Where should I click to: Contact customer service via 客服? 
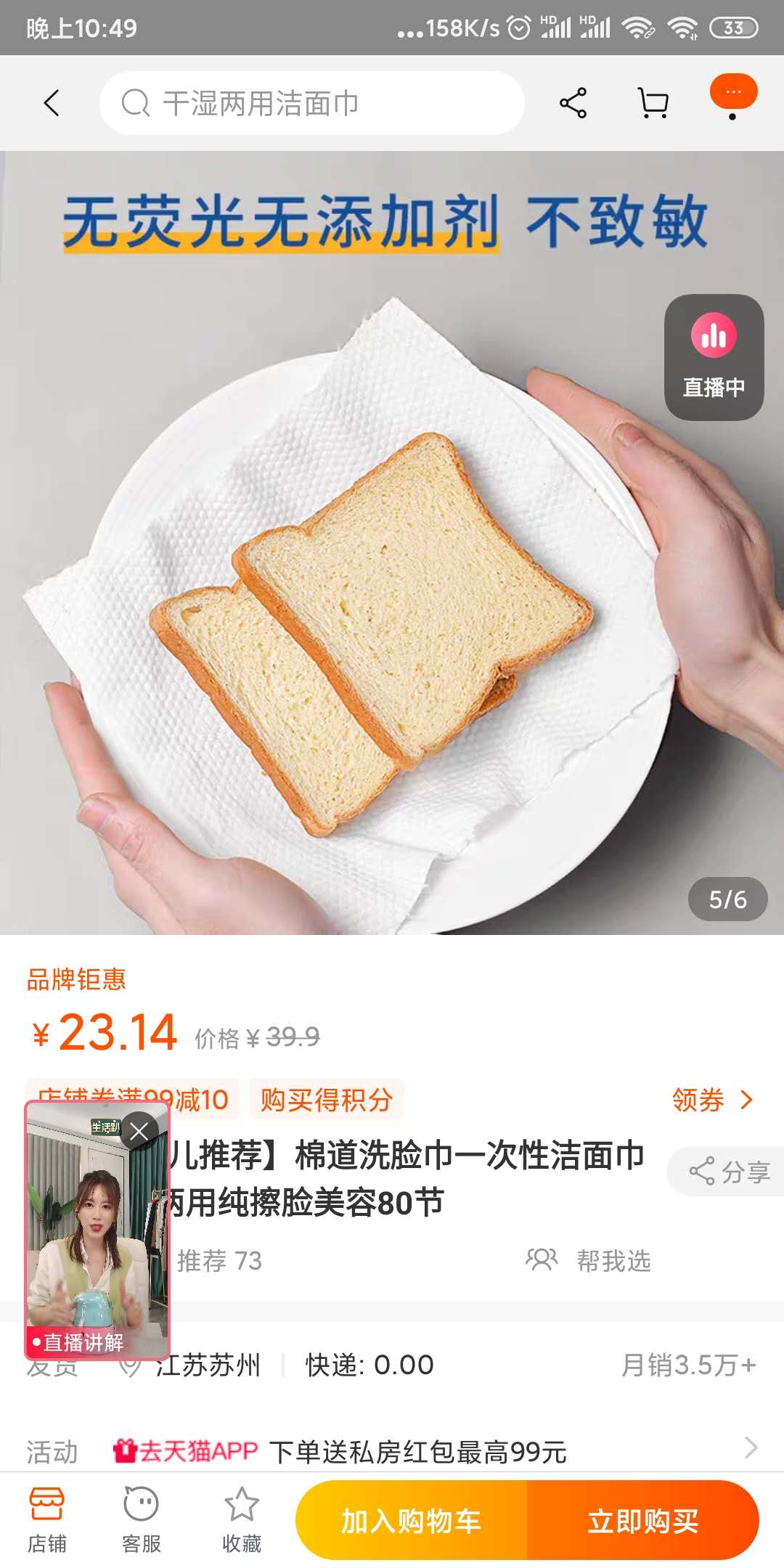coord(141,1520)
